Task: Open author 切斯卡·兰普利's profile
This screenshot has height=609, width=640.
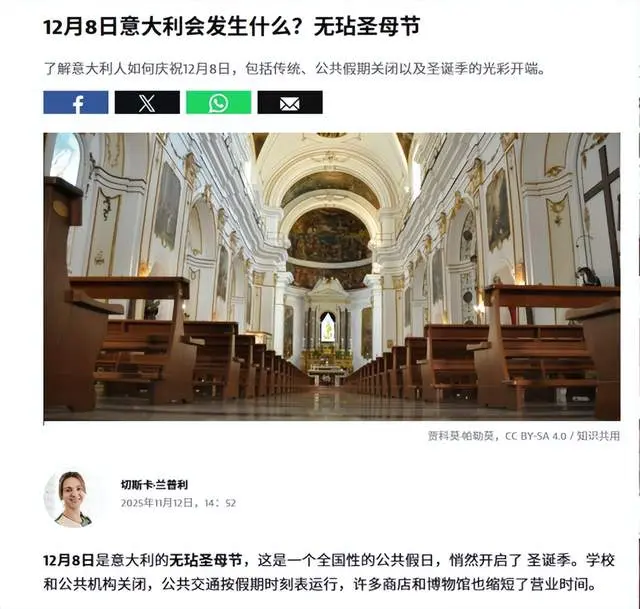Action: (154, 485)
